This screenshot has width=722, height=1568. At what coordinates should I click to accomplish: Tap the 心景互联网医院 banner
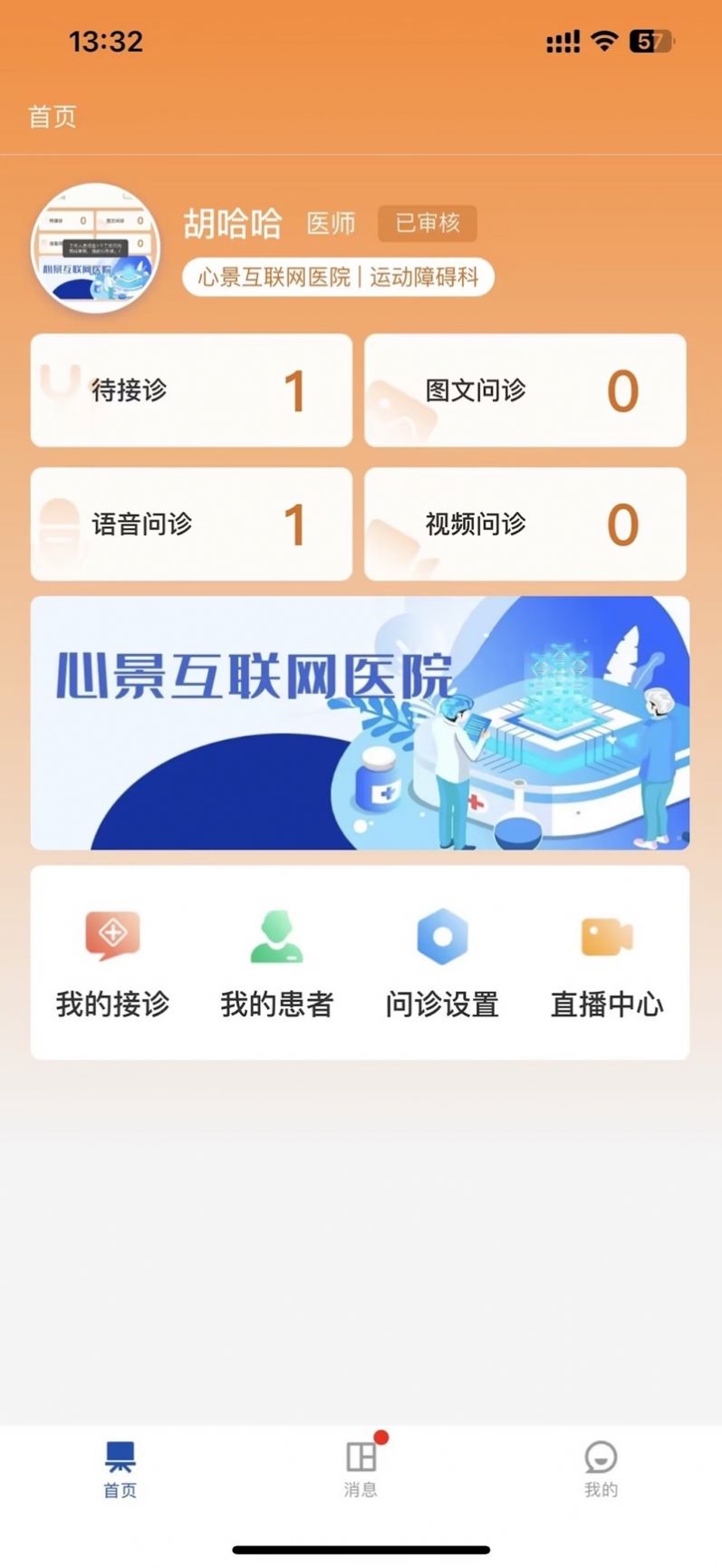[x=360, y=722]
